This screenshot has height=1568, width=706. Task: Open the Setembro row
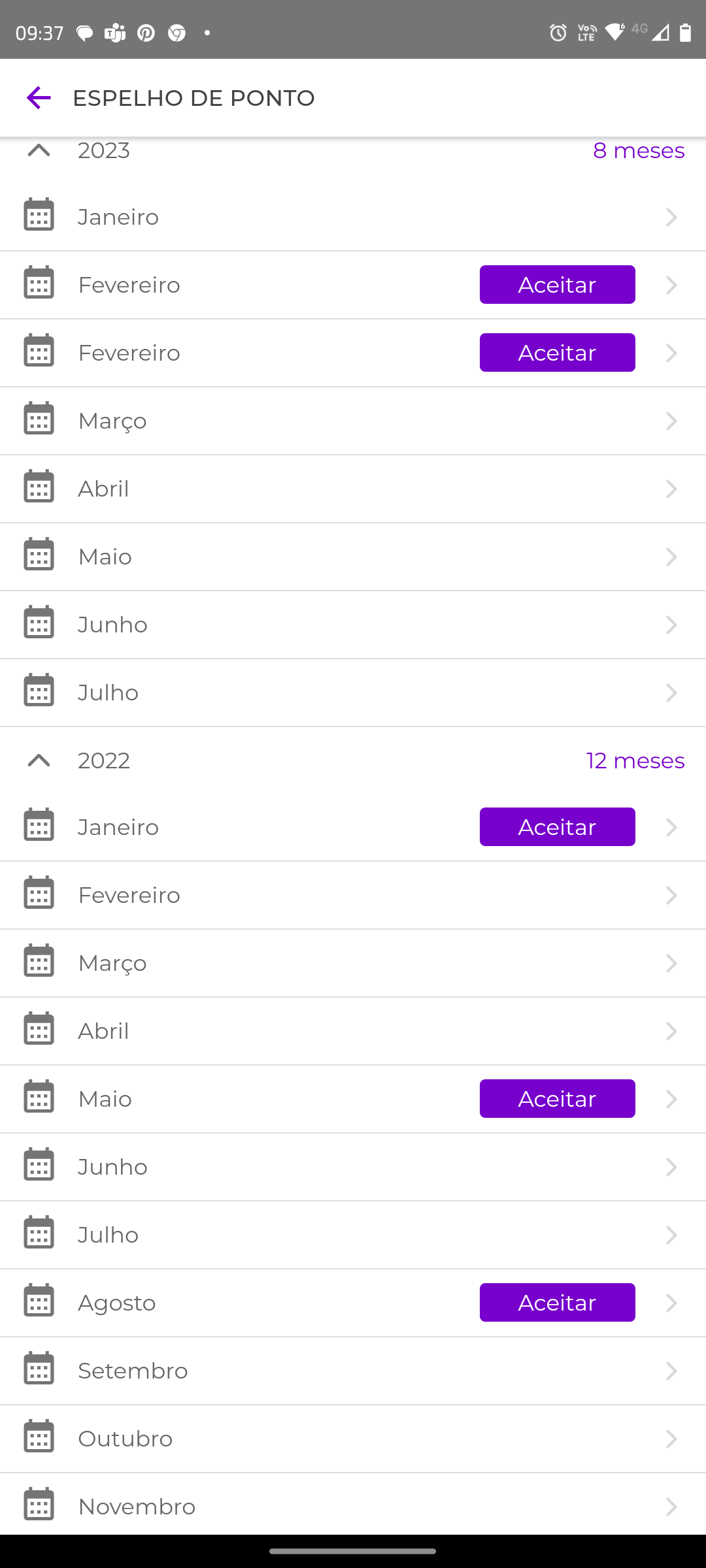pos(353,1371)
